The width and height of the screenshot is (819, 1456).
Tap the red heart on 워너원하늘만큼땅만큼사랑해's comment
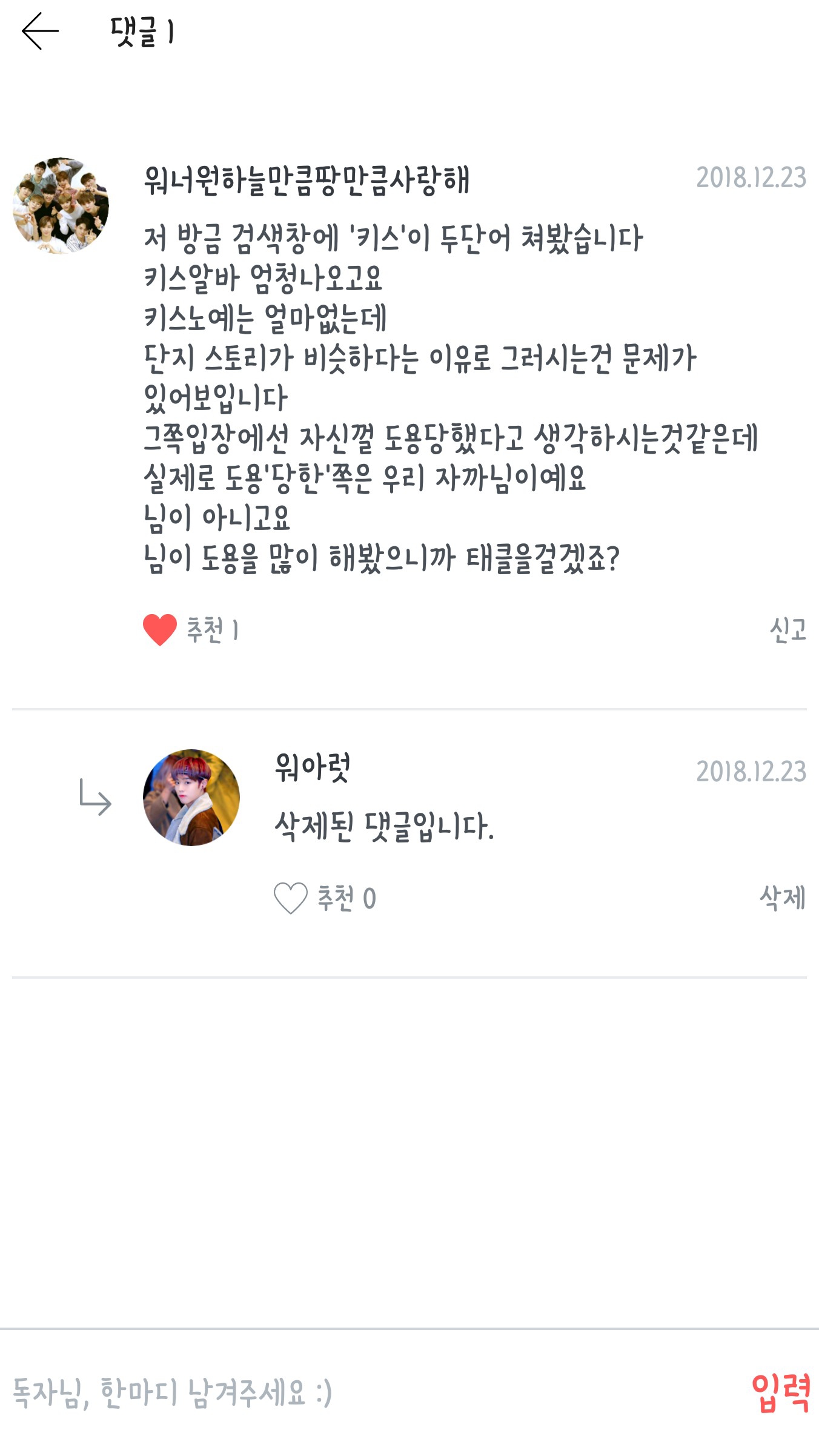click(x=160, y=630)
